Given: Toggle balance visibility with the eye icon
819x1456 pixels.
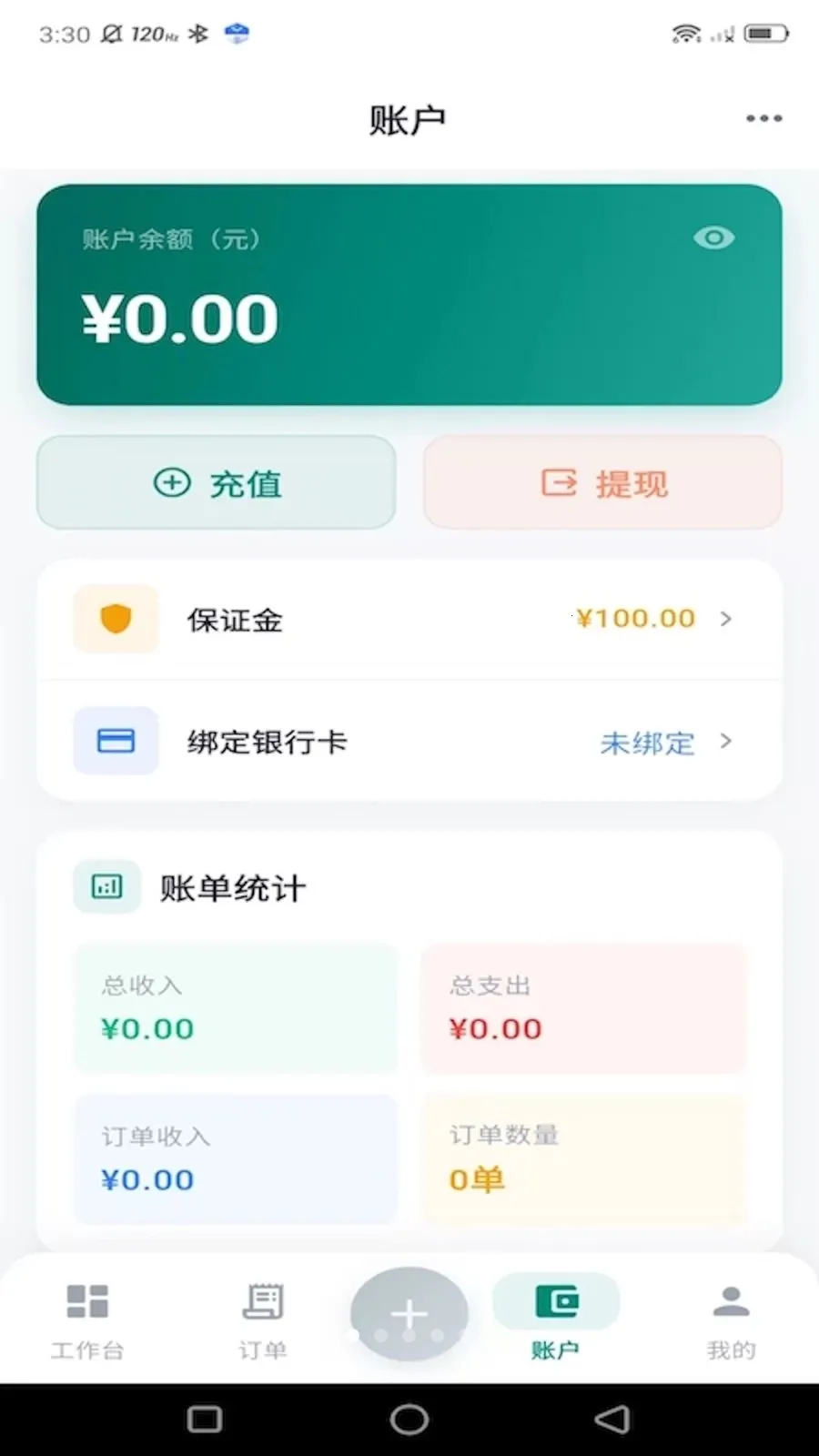Looking at the screenshot, I should 714,238.
